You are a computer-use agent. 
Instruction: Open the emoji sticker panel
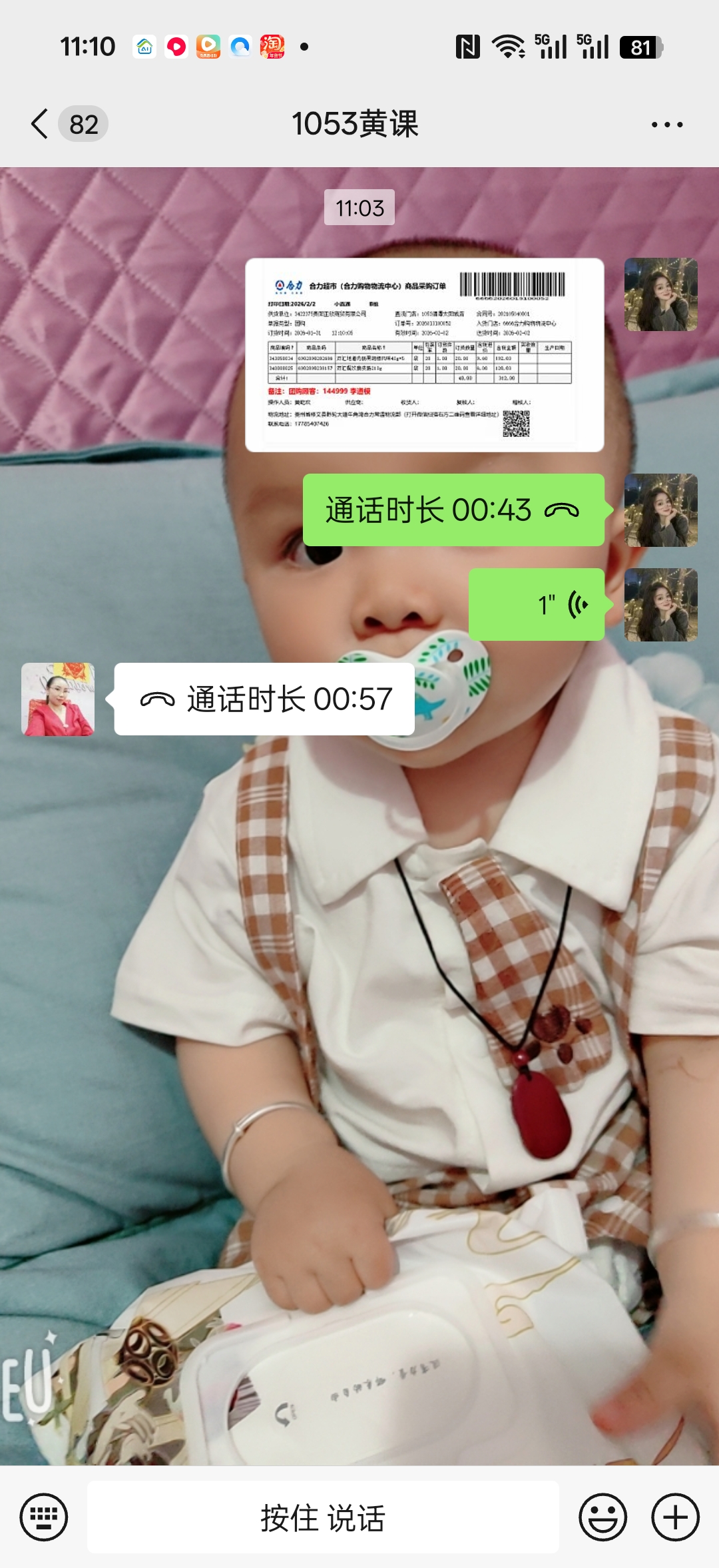602,1517
